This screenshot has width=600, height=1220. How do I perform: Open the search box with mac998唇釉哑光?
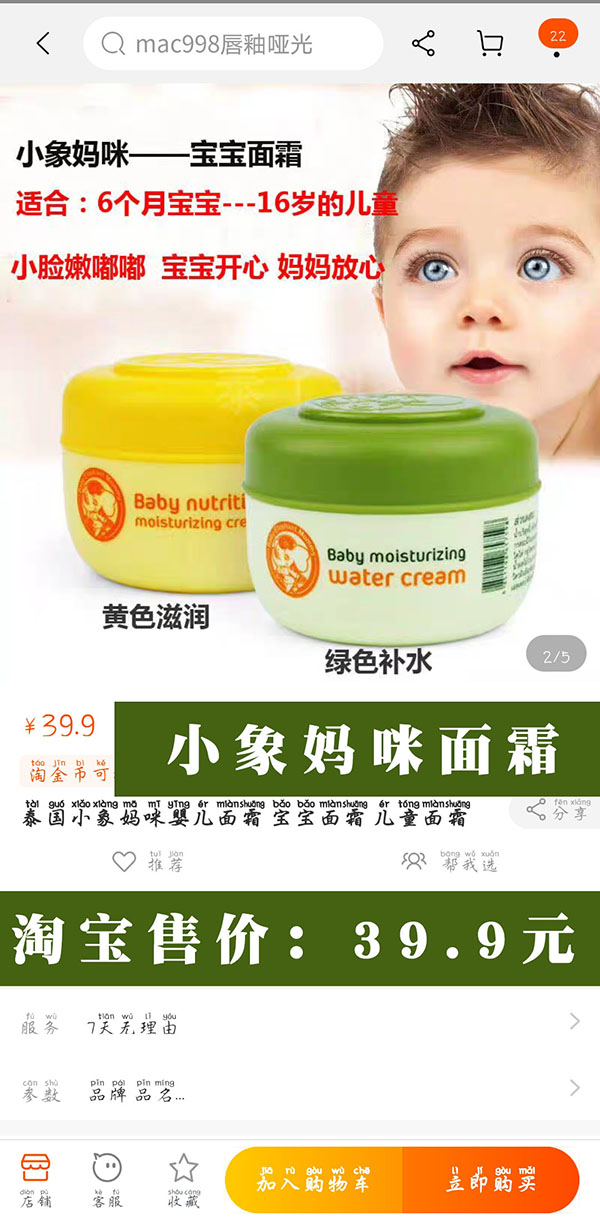point(233,44)
